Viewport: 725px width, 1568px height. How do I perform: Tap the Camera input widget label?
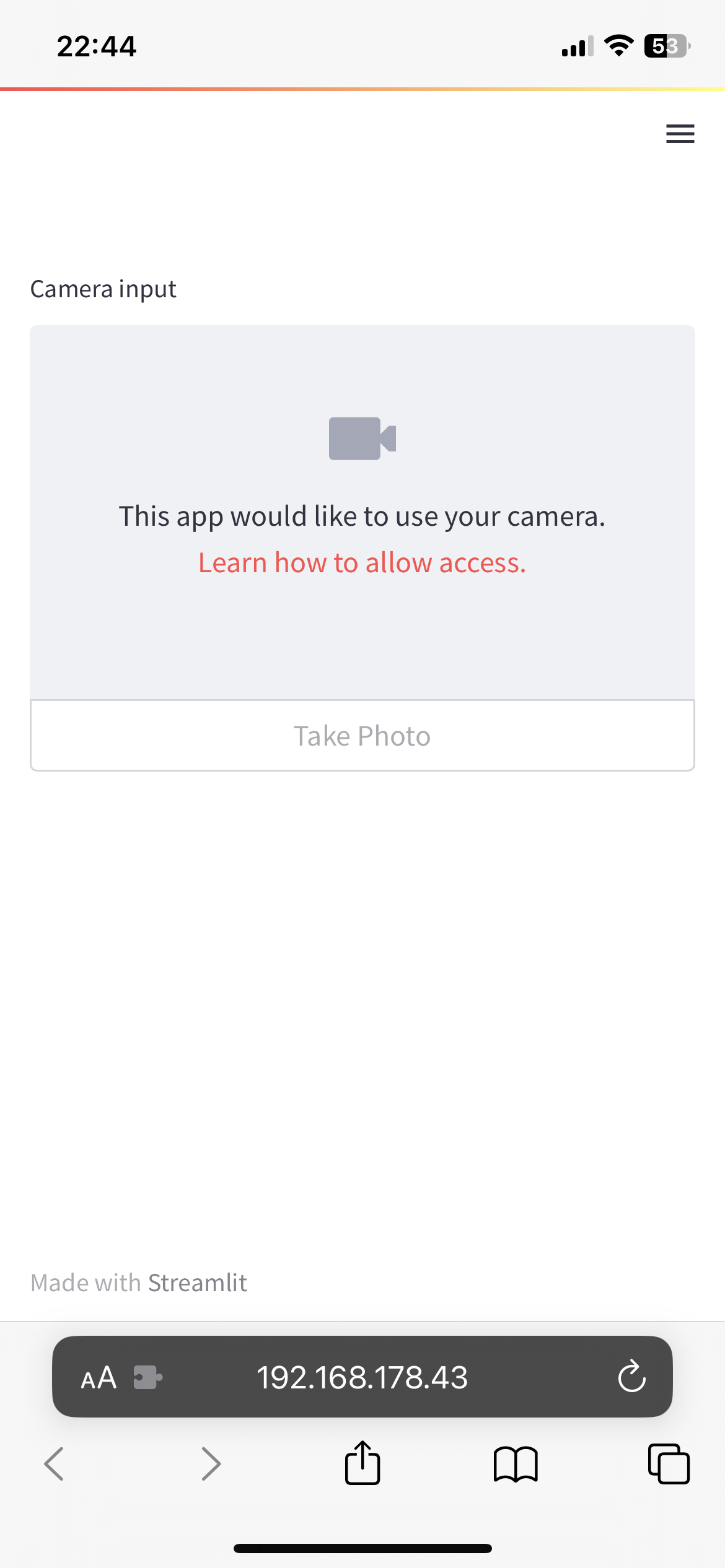coord(103,288)
